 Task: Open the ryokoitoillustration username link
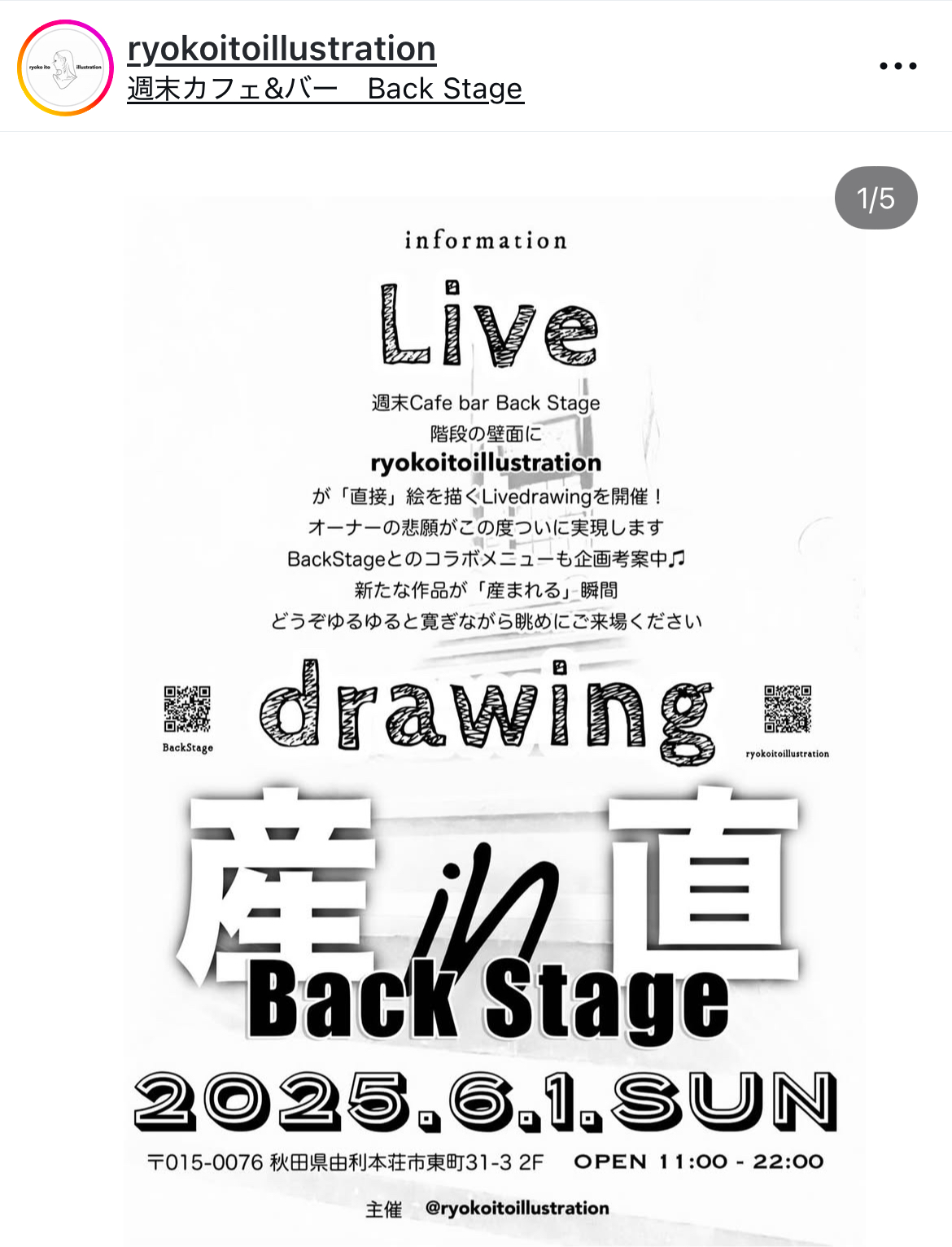click(282, 49)
